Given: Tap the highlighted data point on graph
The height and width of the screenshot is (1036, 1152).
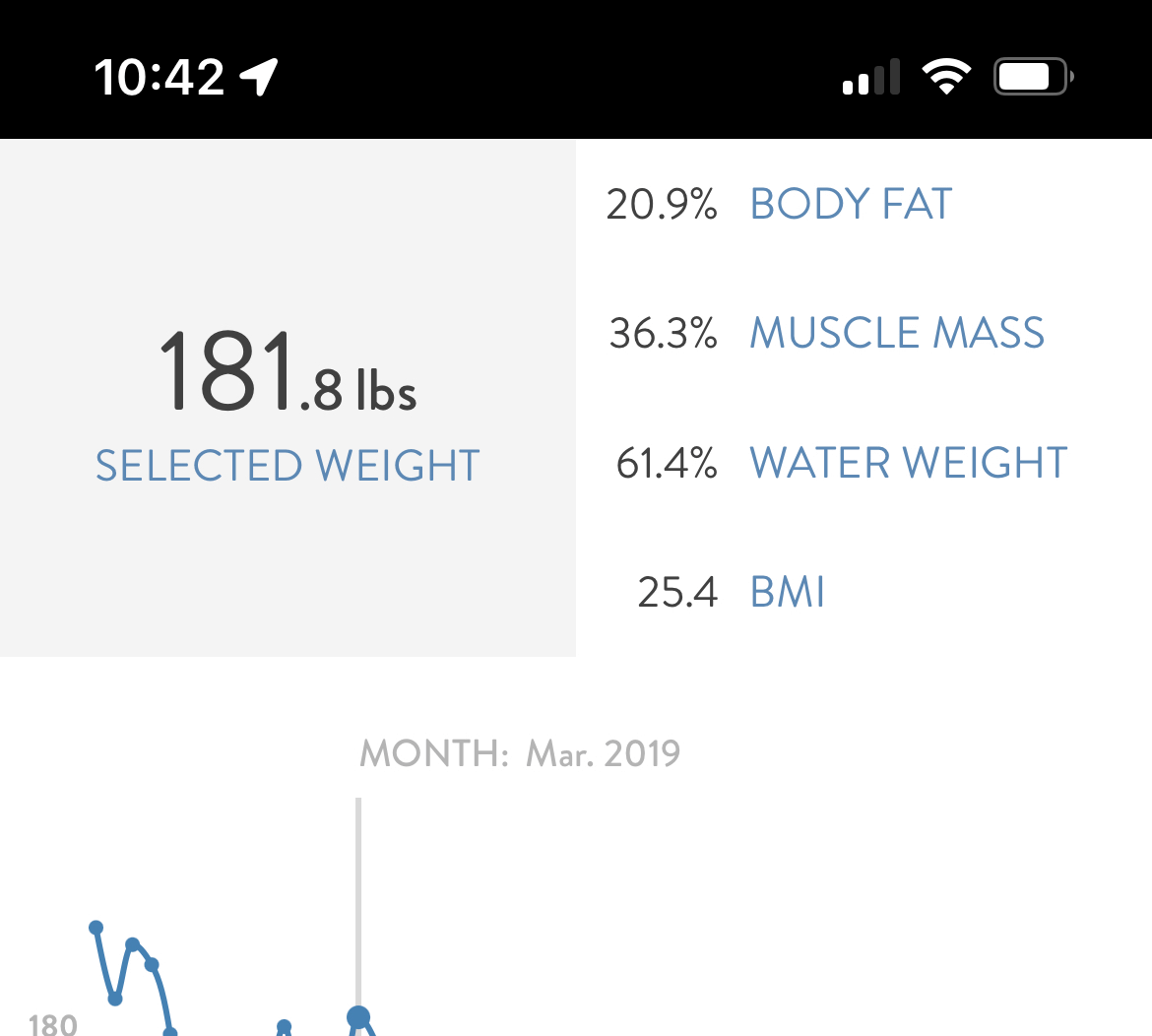Looking at the screenshot, I should click(x=357, y=1017).
